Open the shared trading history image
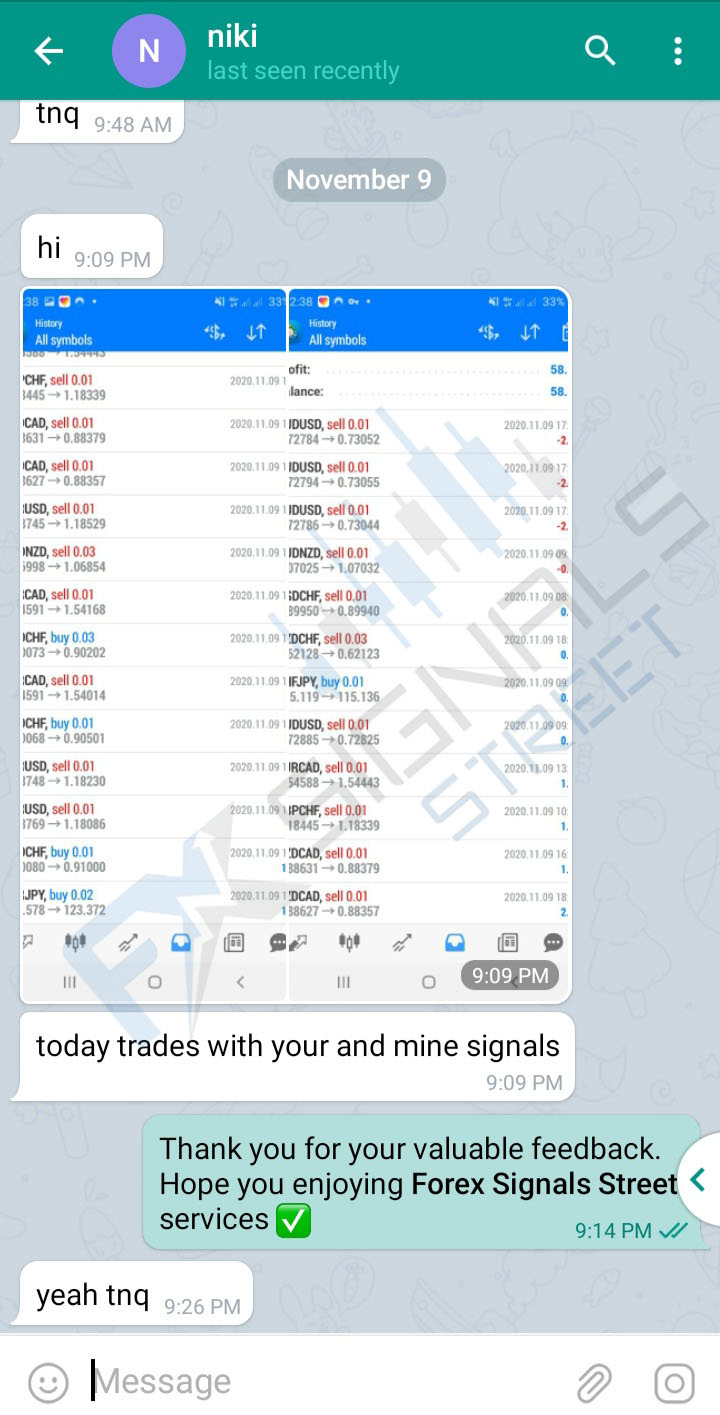Screen dimensions: 720x1415 296,645
